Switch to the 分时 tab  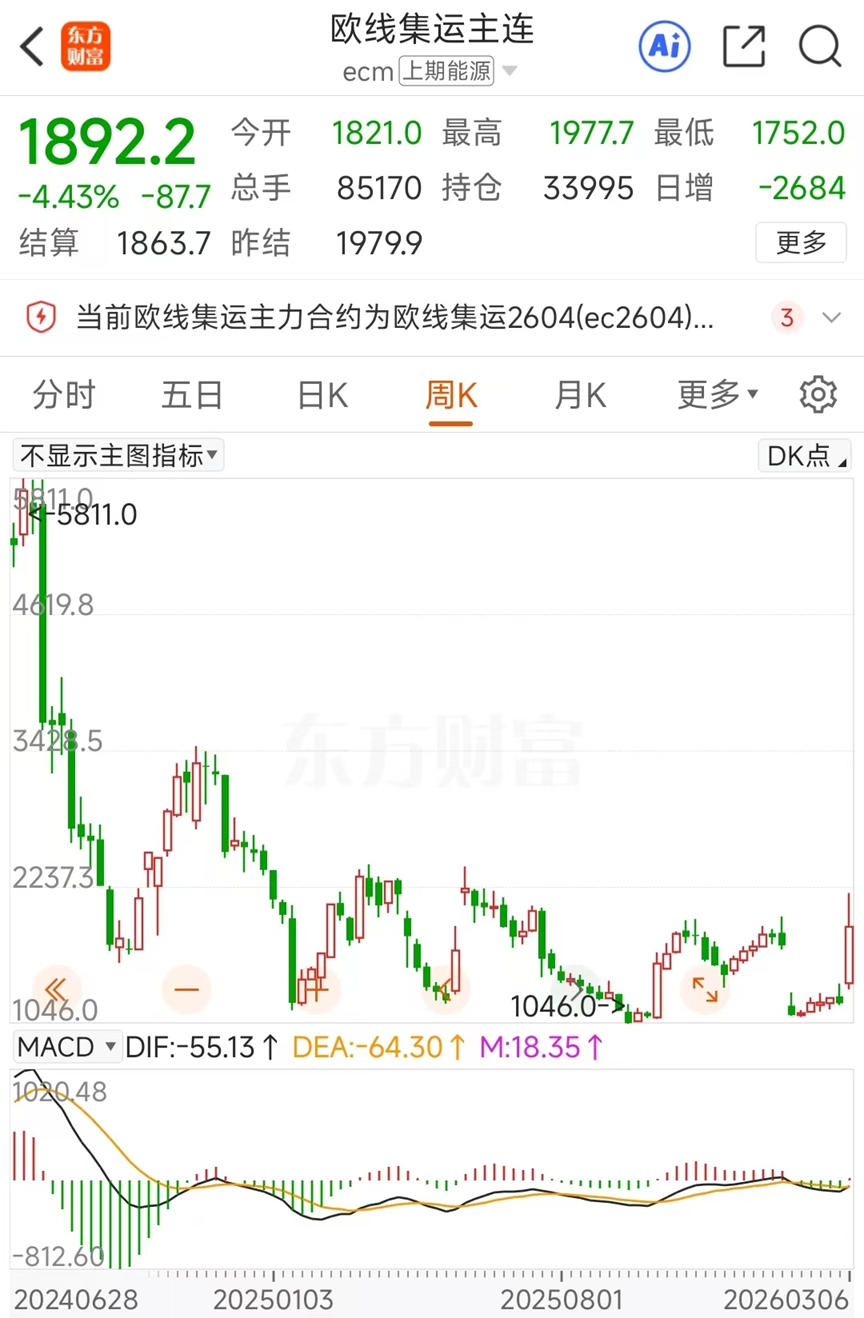pos(64,395)
